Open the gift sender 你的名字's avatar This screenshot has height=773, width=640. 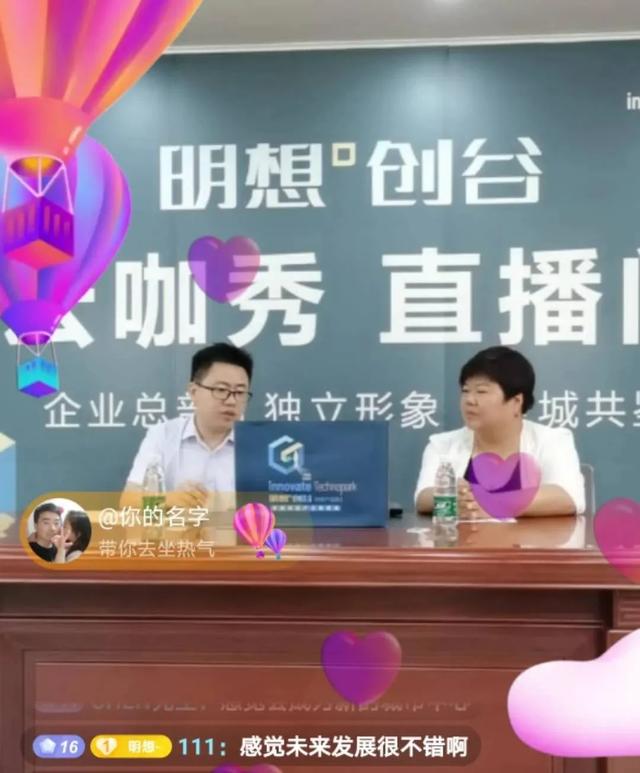tap(57, 531)
